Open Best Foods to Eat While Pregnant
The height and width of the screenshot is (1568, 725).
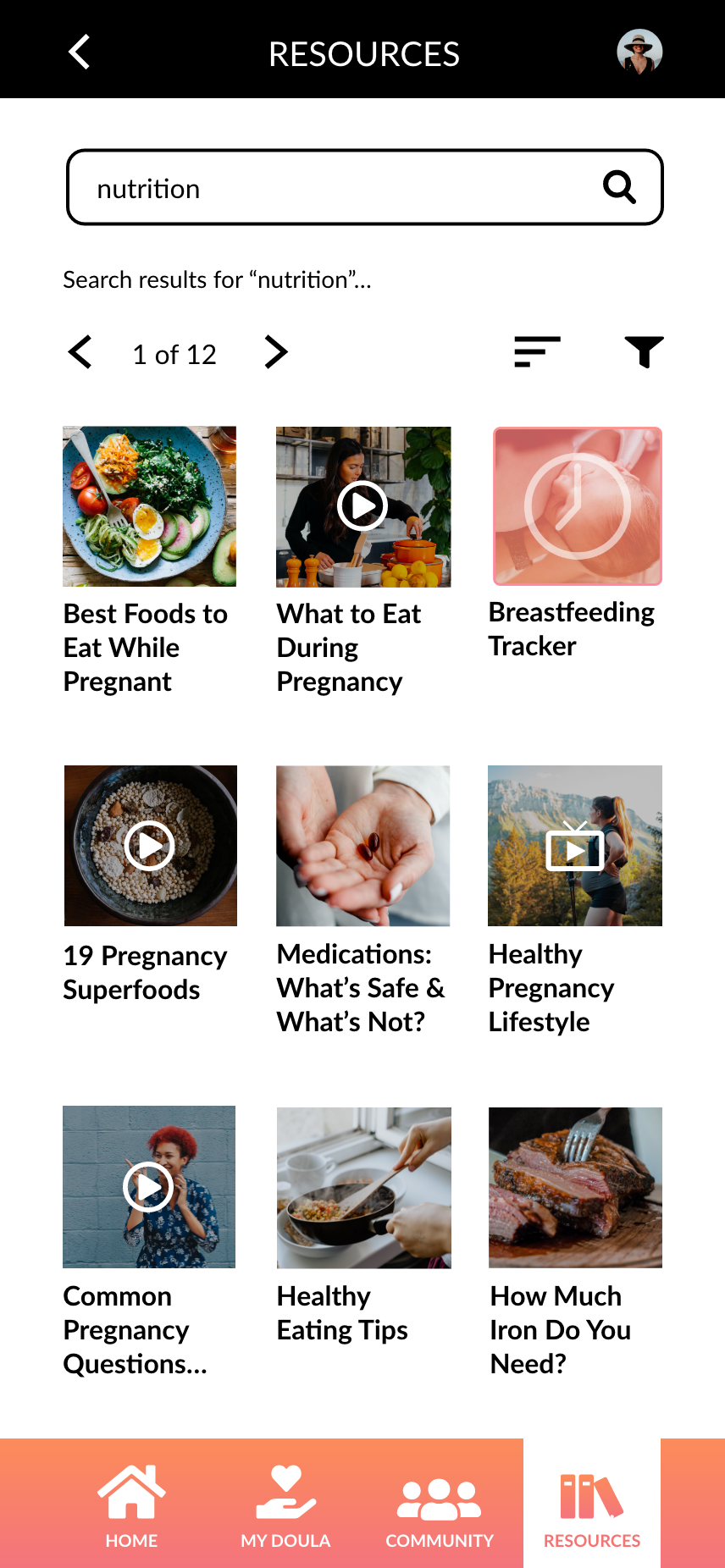pyautogui.click(x=150, y=506)
